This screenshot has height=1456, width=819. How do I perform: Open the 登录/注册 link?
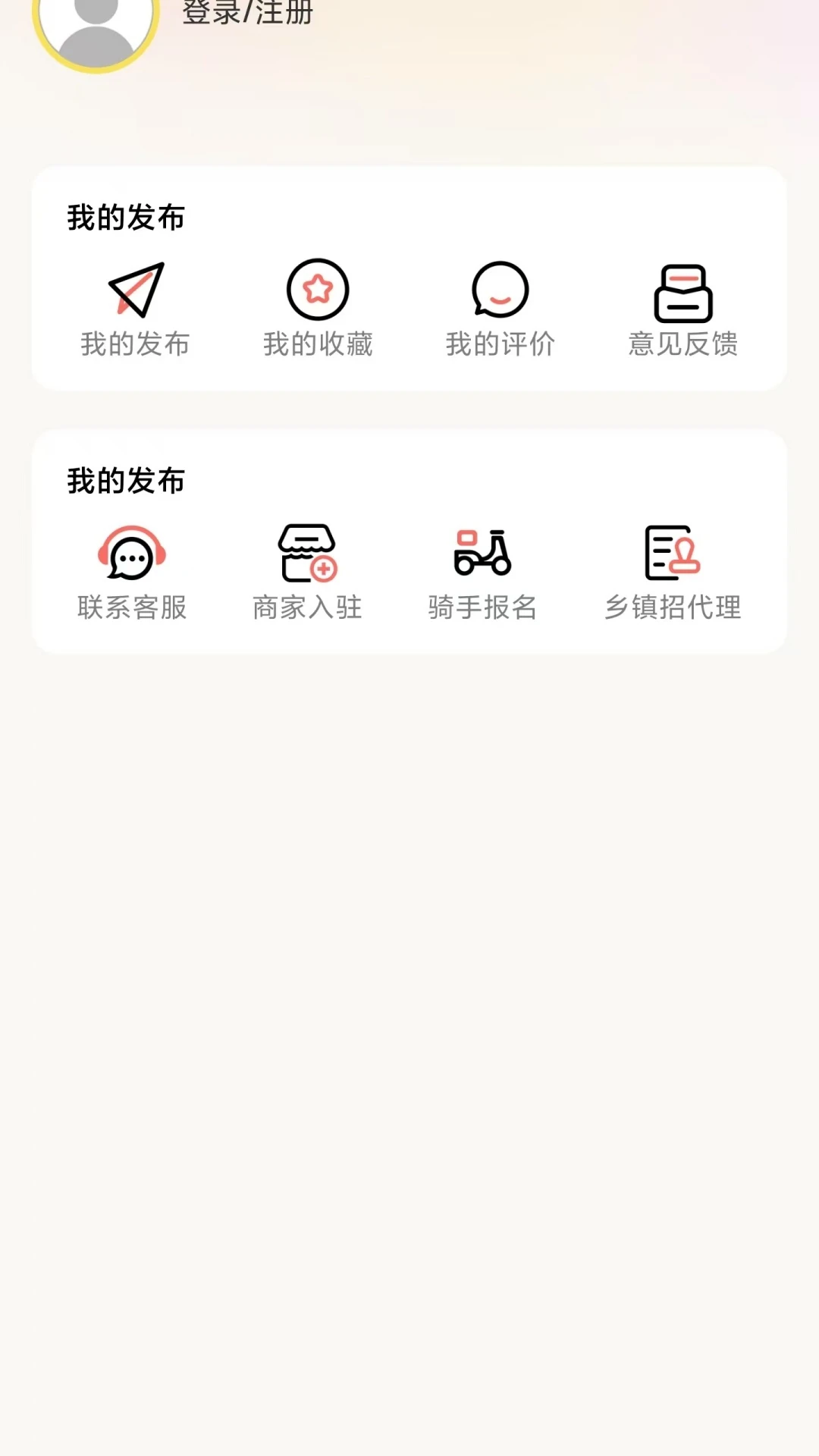click(245, 14)
